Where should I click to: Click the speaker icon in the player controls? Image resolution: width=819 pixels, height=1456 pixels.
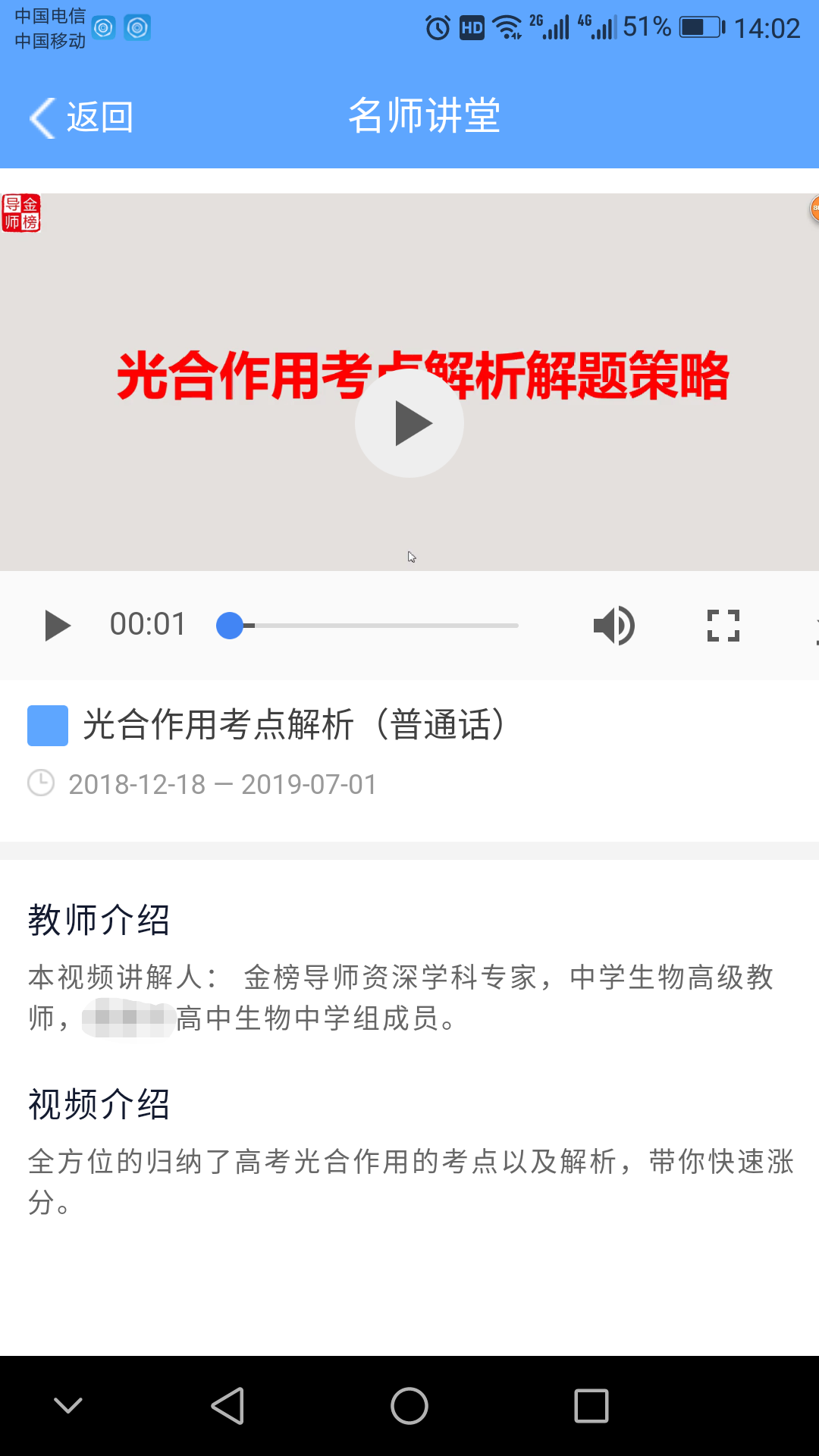613,625
